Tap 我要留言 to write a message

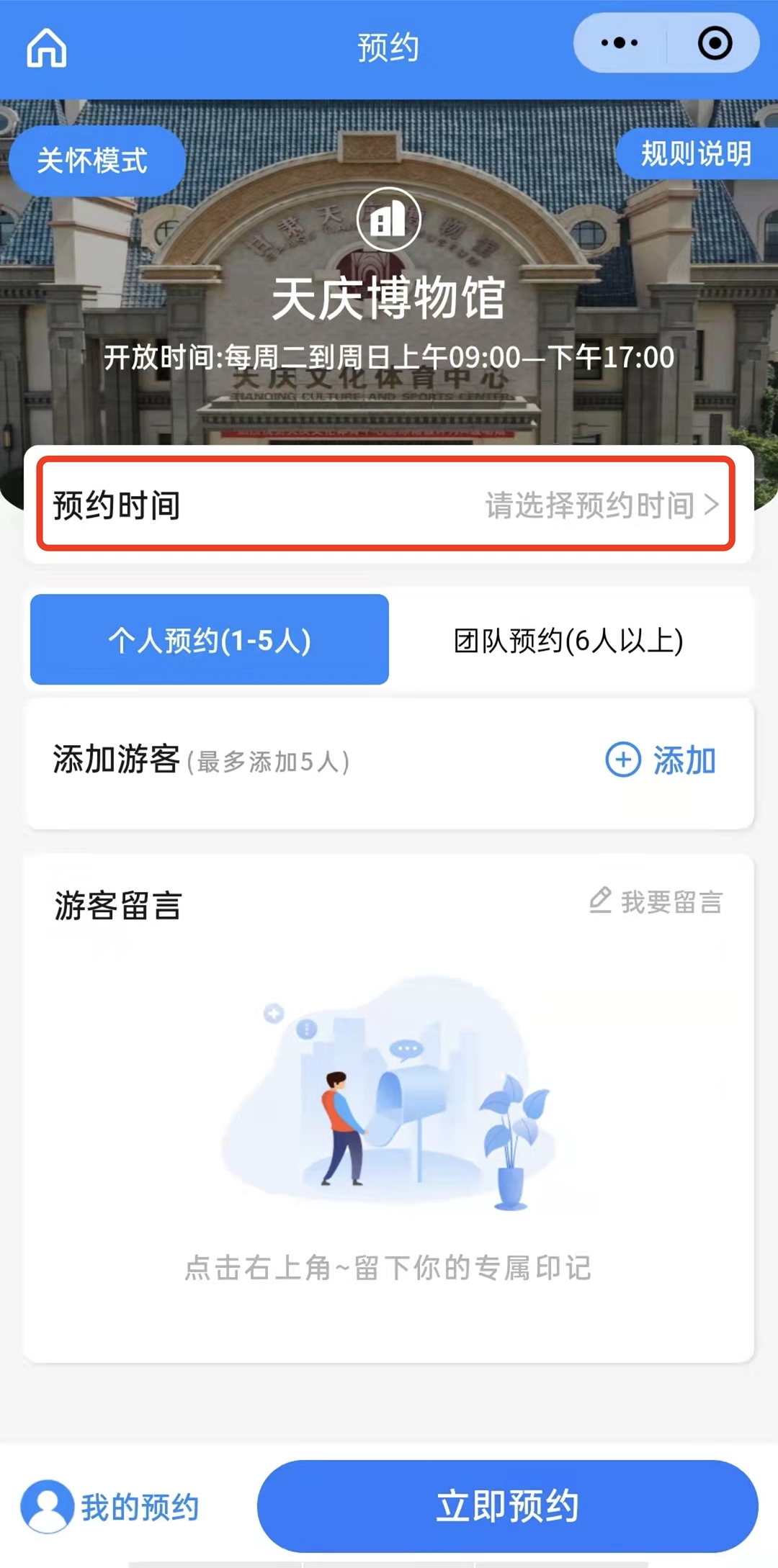657,901
